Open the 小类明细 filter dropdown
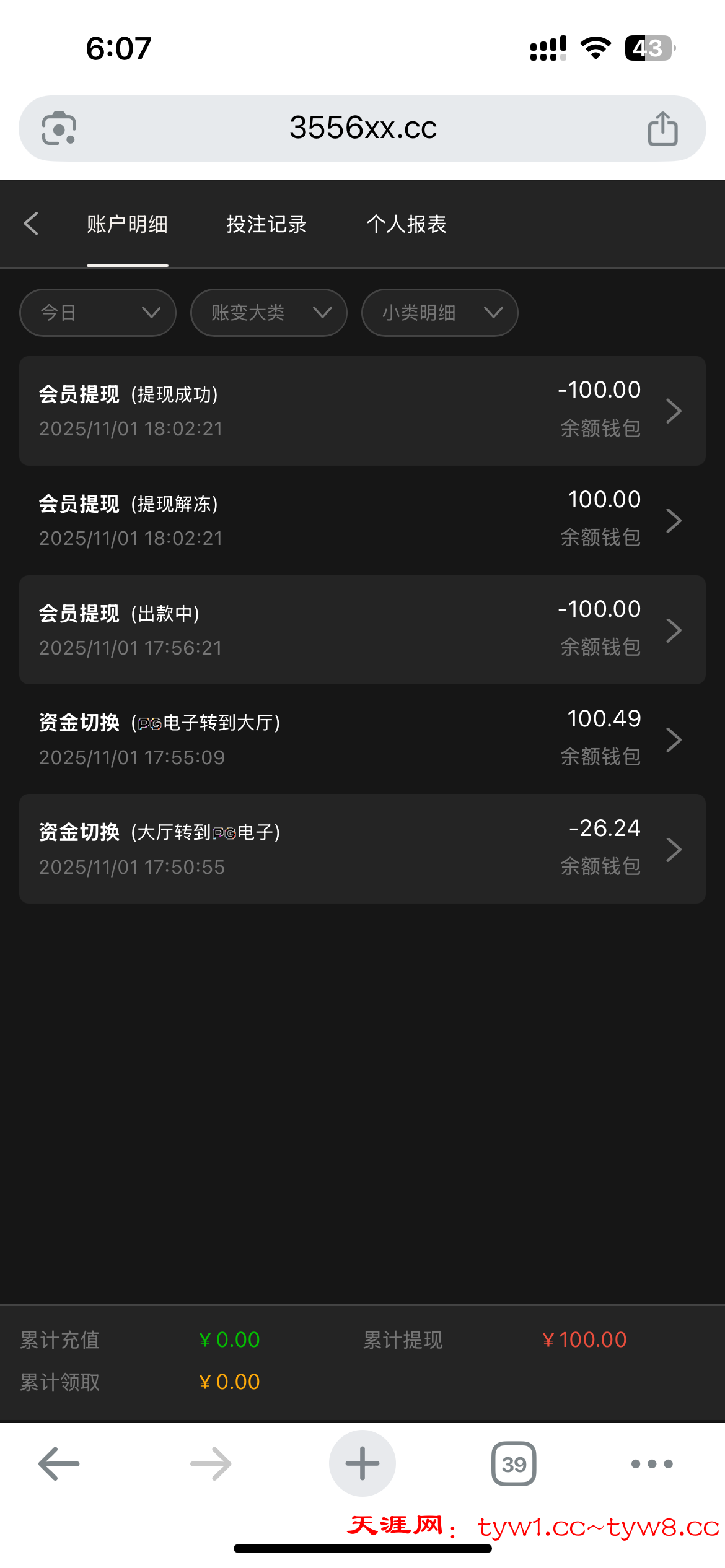Viewport: 725px width, 1568px height. (x=439, y=313)
